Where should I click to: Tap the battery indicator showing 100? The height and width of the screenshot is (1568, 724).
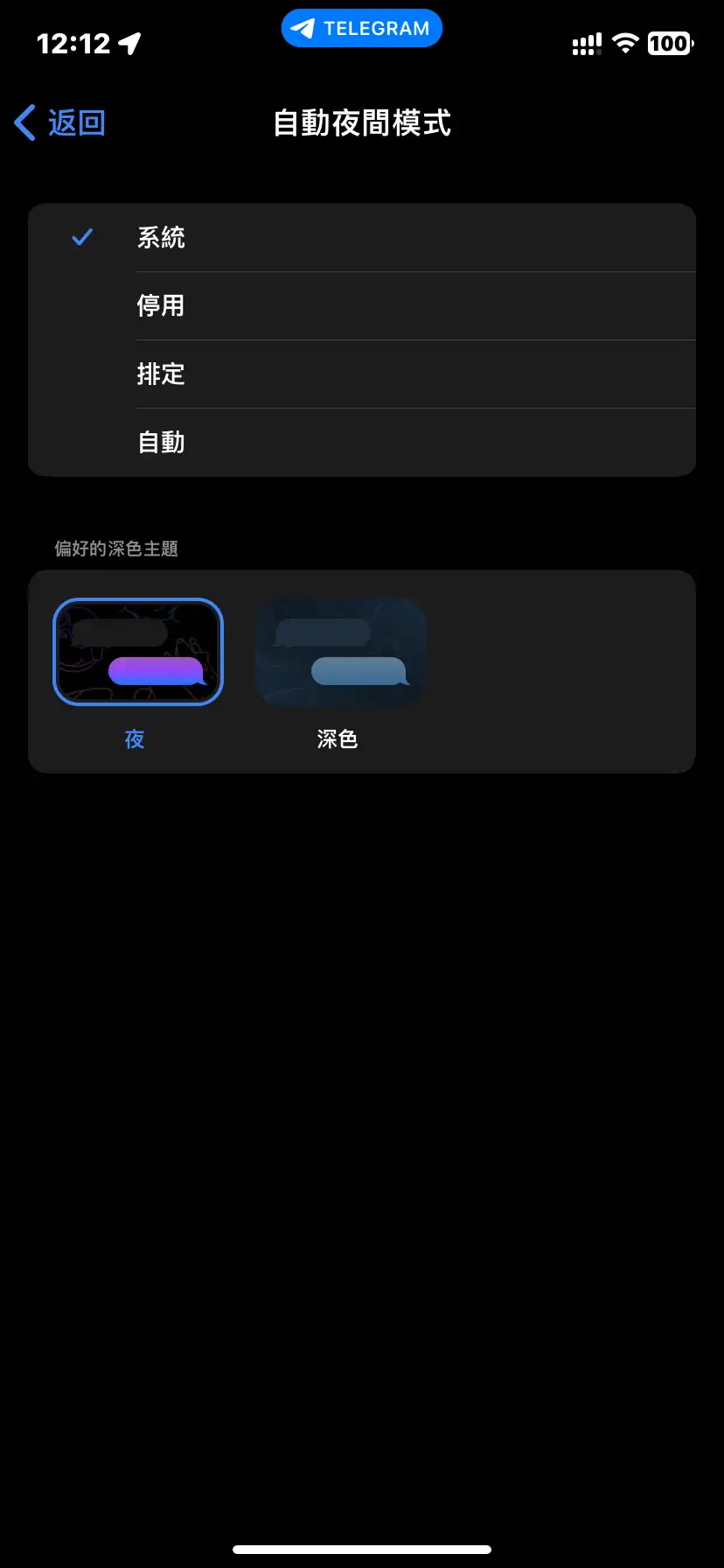point(669,43)
